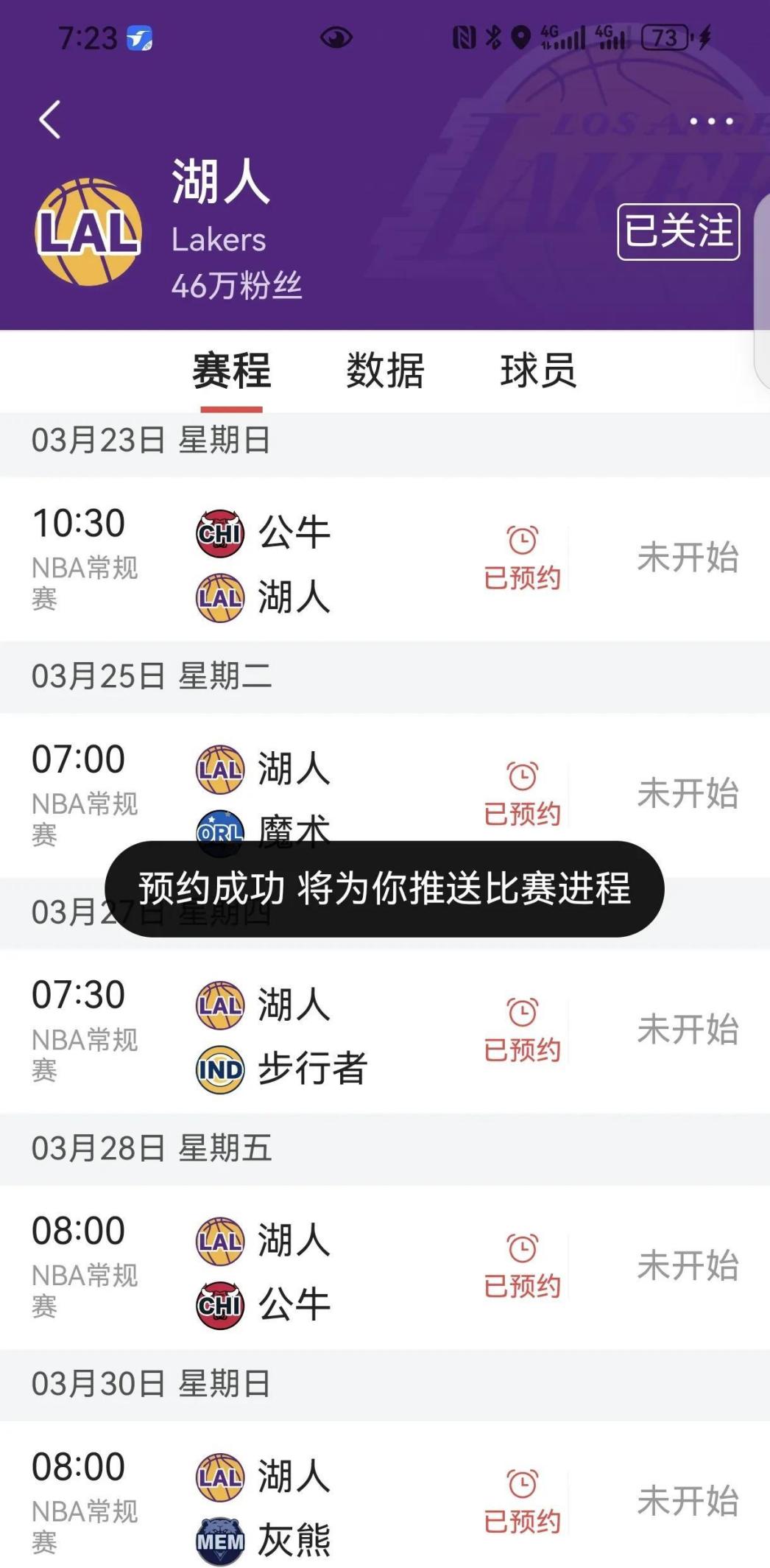Cancel reminder for the 03月23日 公牛 game

coord(522,559)
